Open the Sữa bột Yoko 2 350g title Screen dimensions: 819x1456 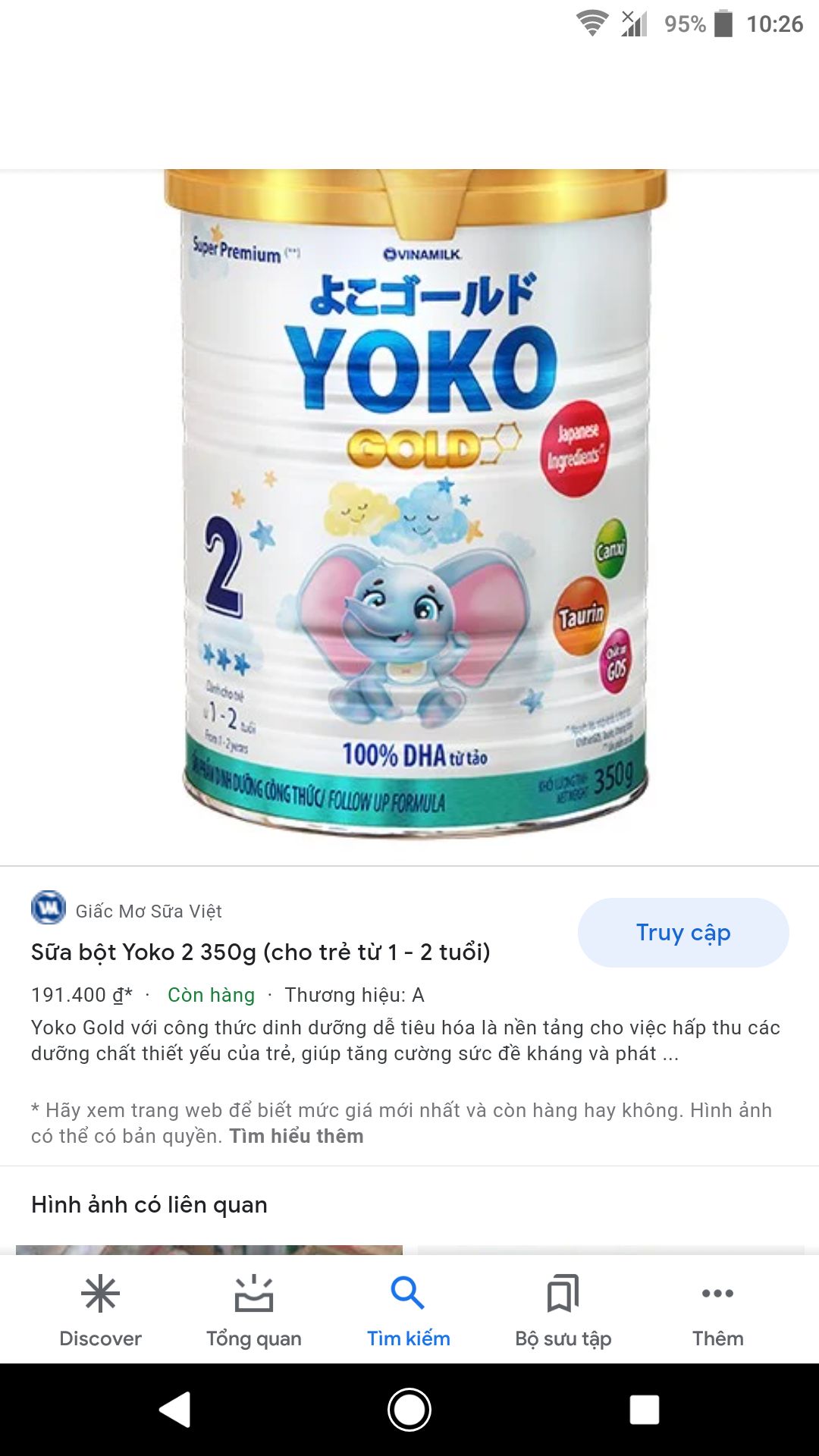pos(261,952)
